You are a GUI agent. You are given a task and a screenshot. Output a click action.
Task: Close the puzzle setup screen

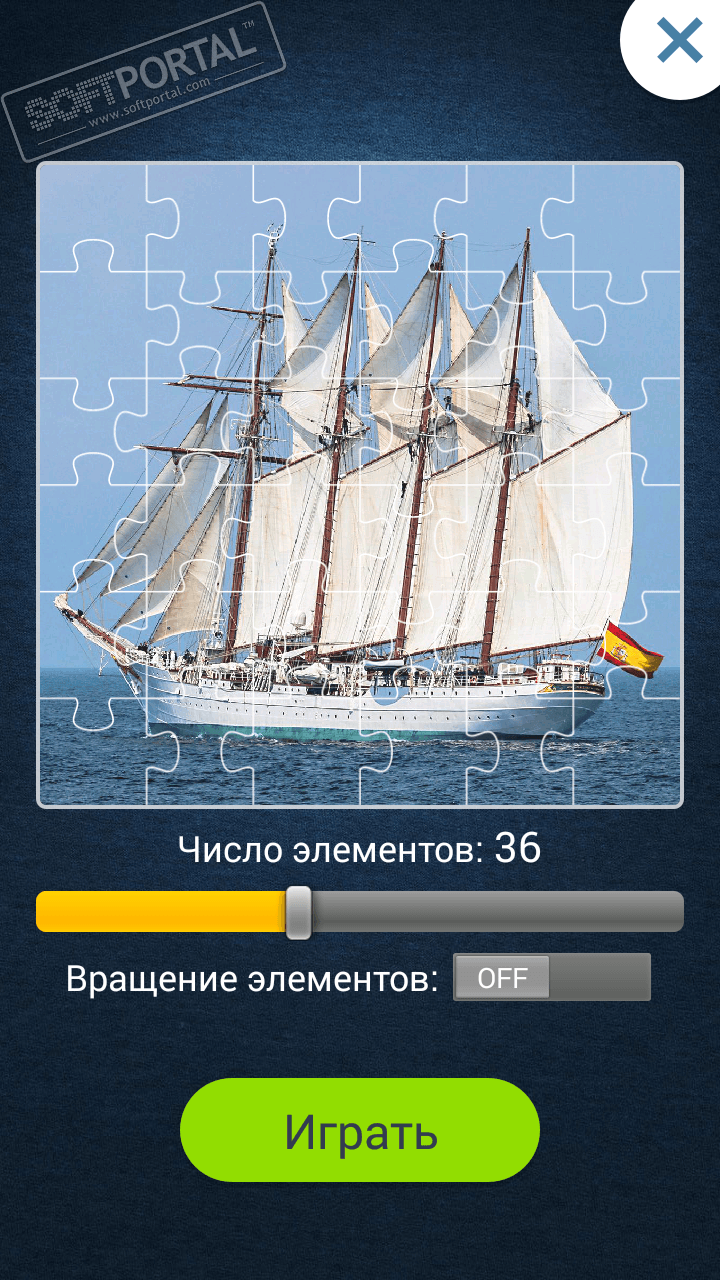679,40
